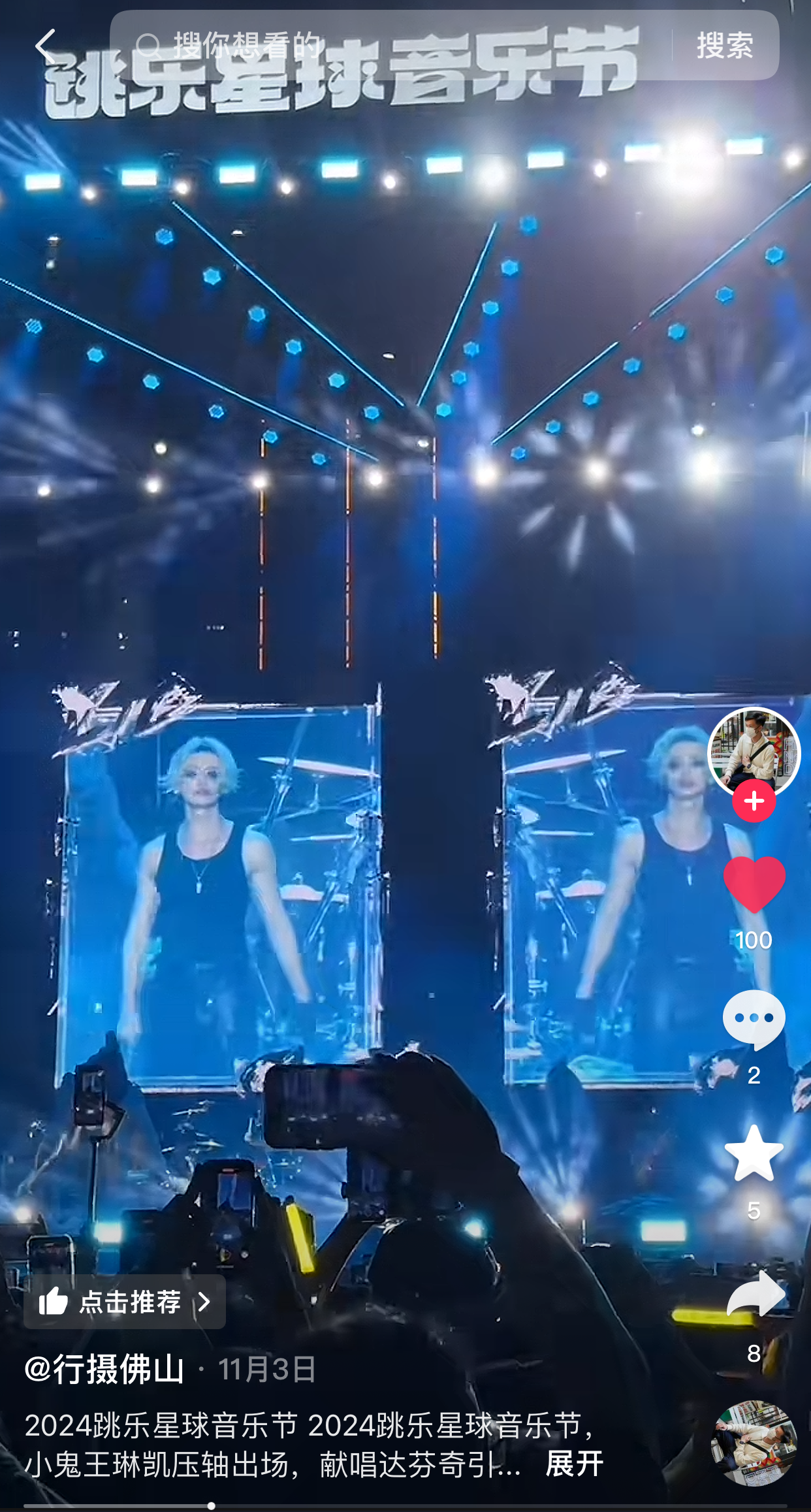811x1512 pixels.
Task: Favorite the video with the star icon
Action: point(754,1153)
